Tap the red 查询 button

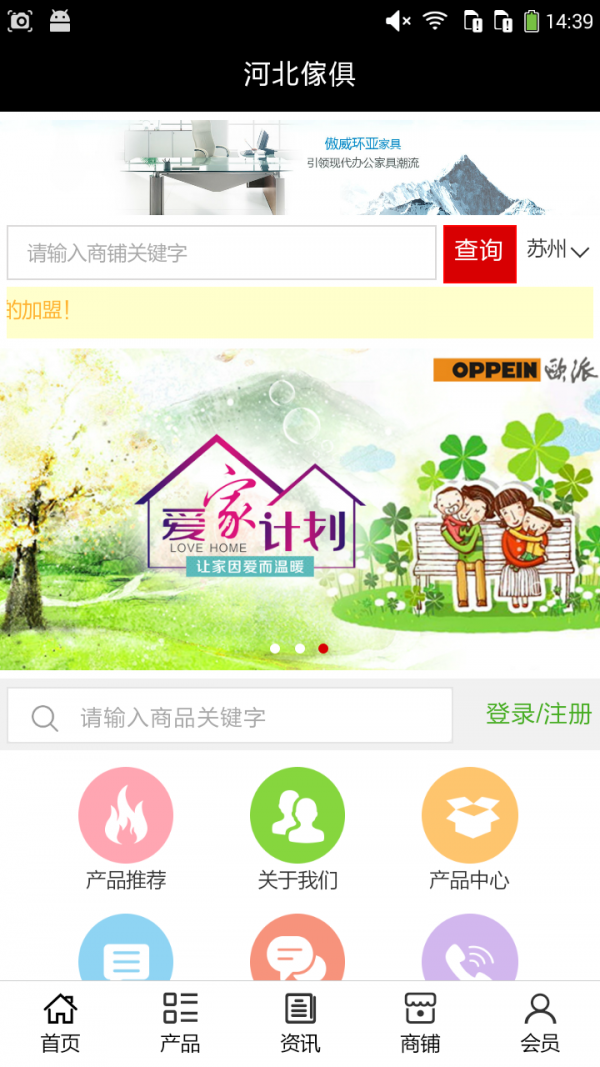tap(479, 253)
